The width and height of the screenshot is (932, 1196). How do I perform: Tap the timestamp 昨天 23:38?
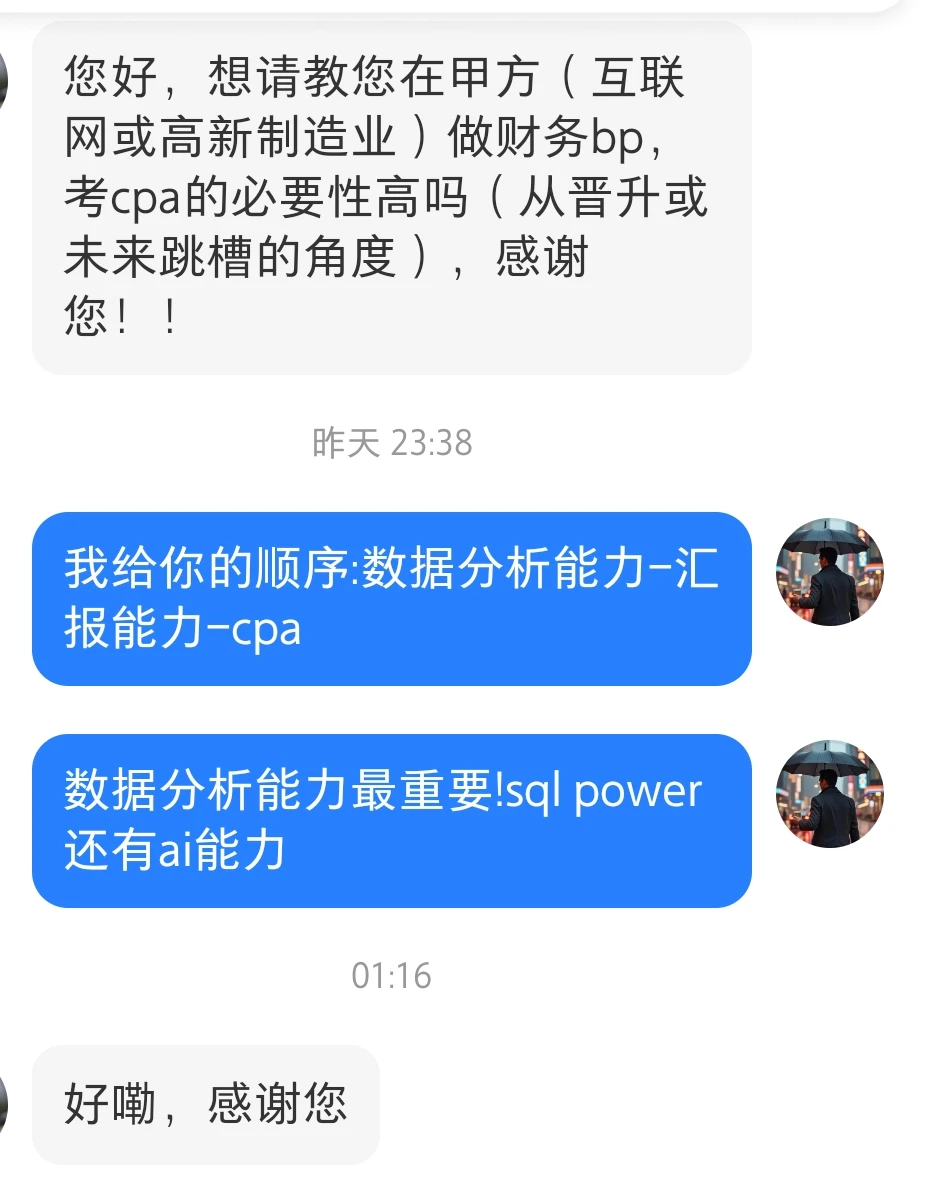[x=390, y=440]
